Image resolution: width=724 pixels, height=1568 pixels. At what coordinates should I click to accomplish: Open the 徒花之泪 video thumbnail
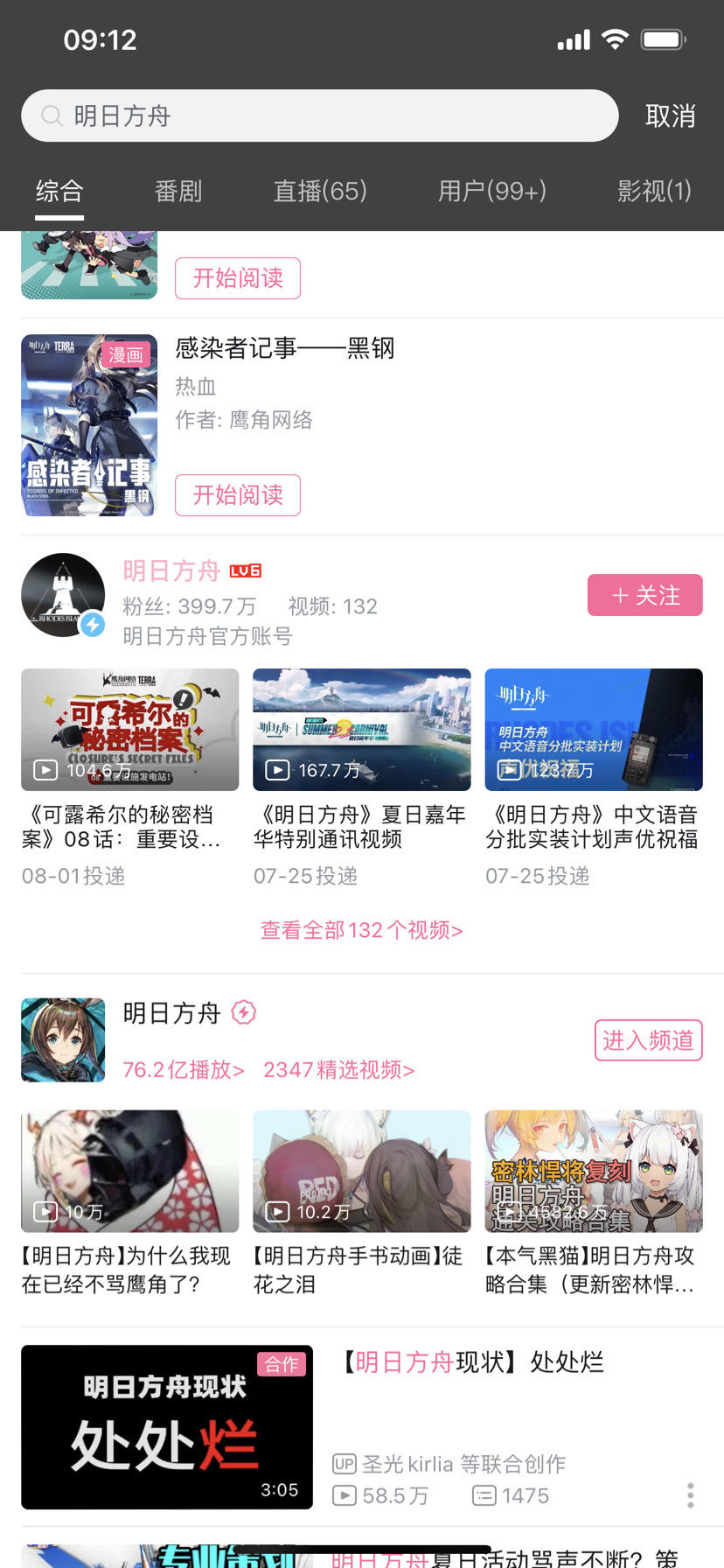[361, 1171]
